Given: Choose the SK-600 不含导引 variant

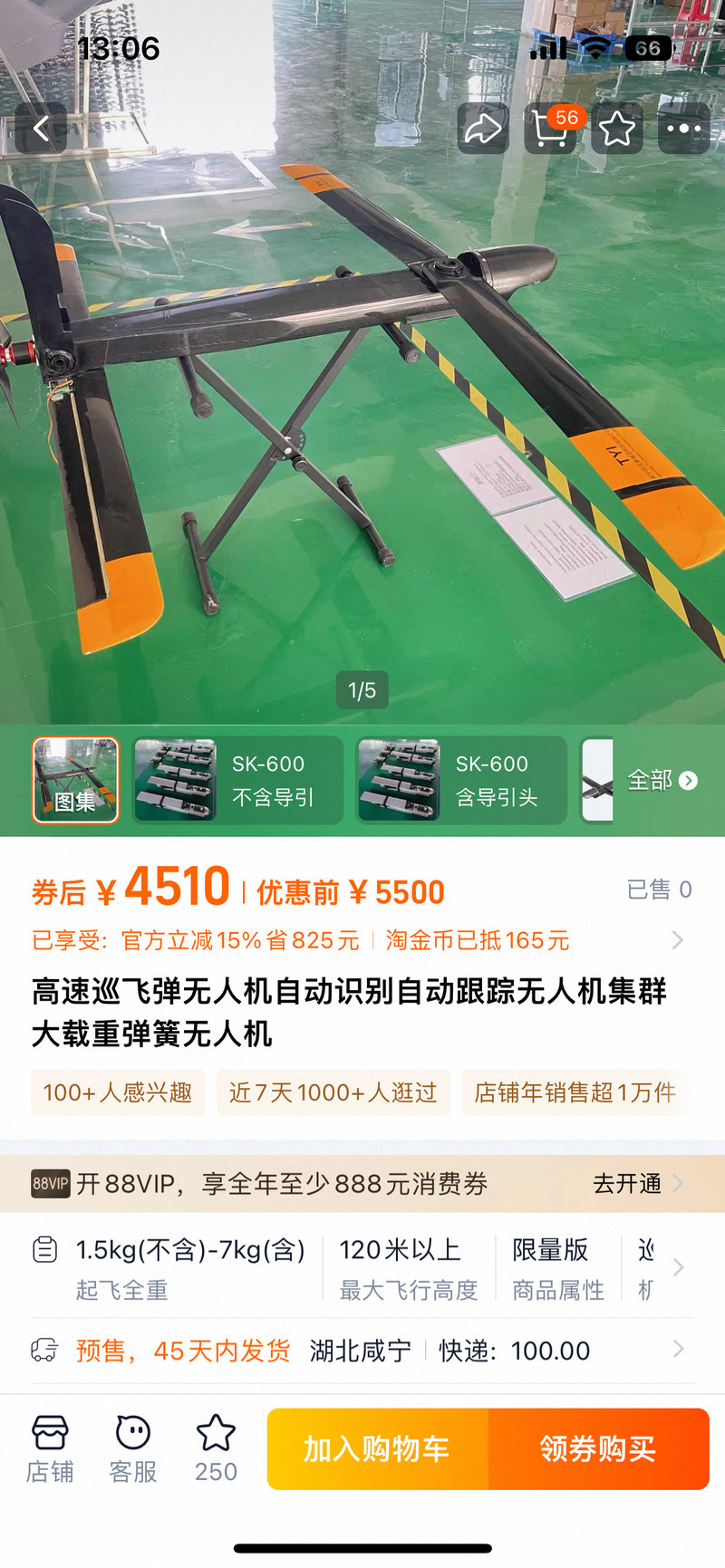Looking at the screenshot, I should coord(237,780).
